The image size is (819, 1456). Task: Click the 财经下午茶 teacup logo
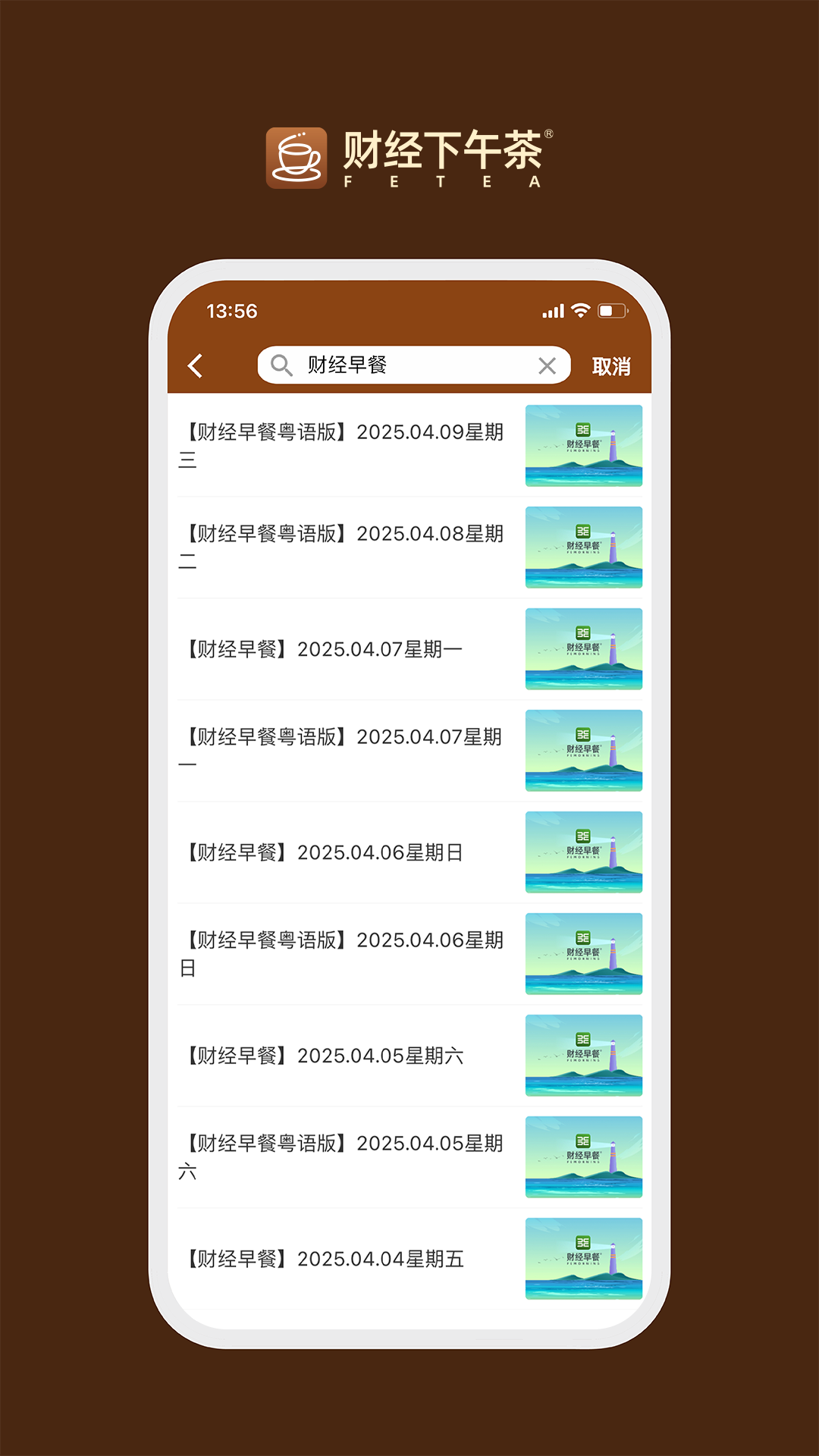click(x=297, y=158)
